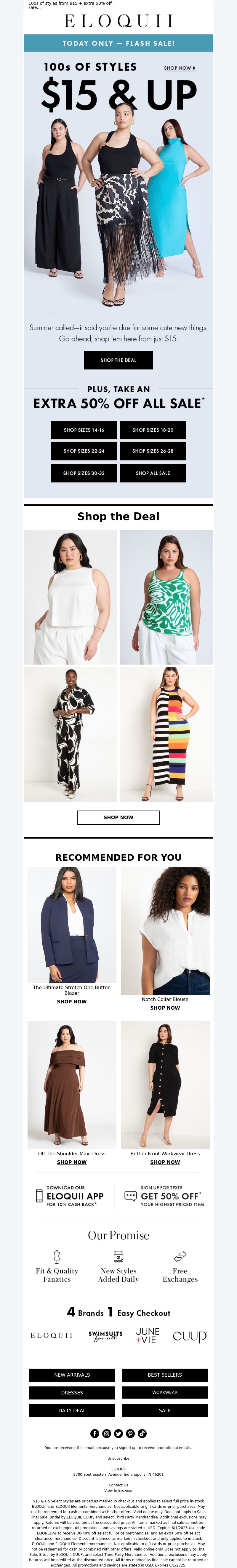The width and height of the screenshot is (237, 1568).
Task: Choose Shop Sizes 26-28
Action: 153,451
